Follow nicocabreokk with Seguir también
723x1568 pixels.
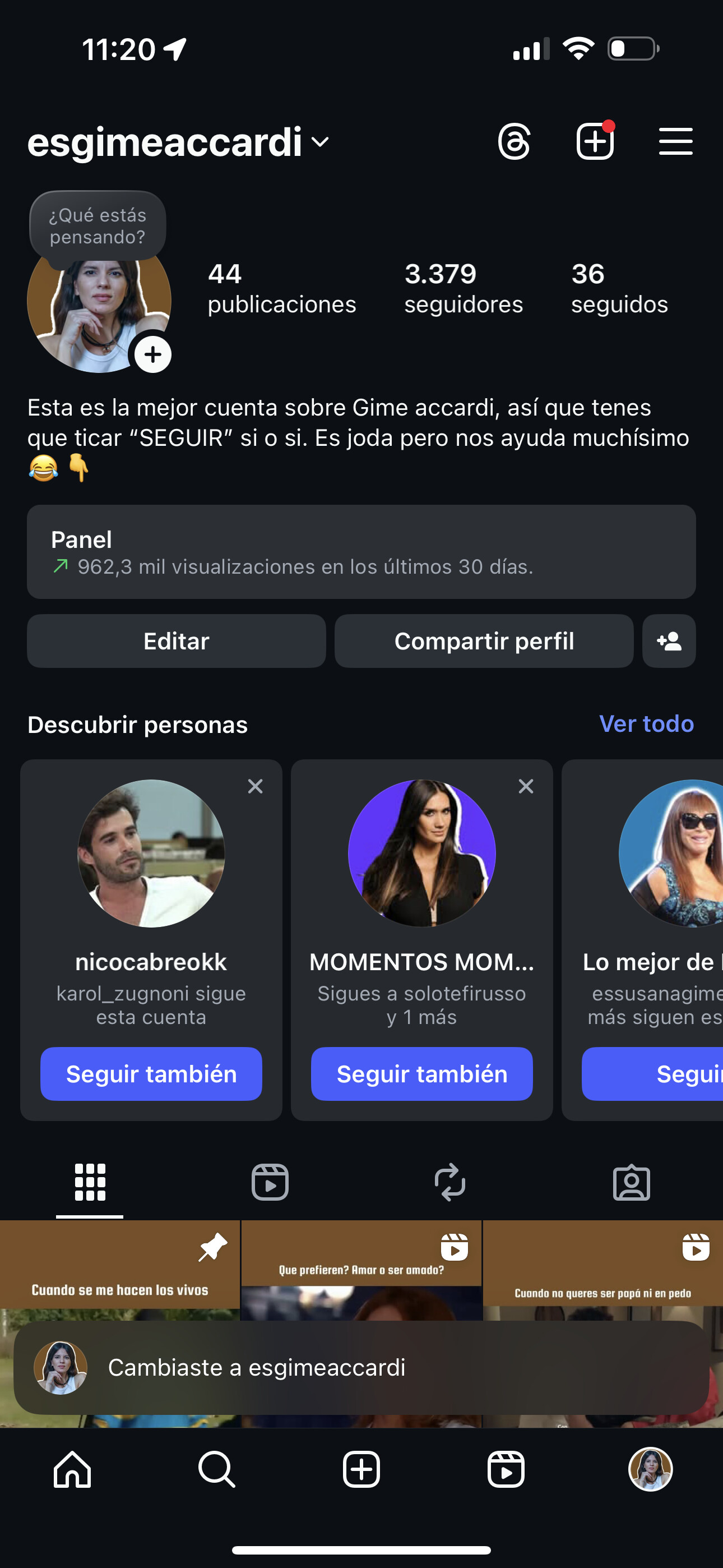[151, 1074]
